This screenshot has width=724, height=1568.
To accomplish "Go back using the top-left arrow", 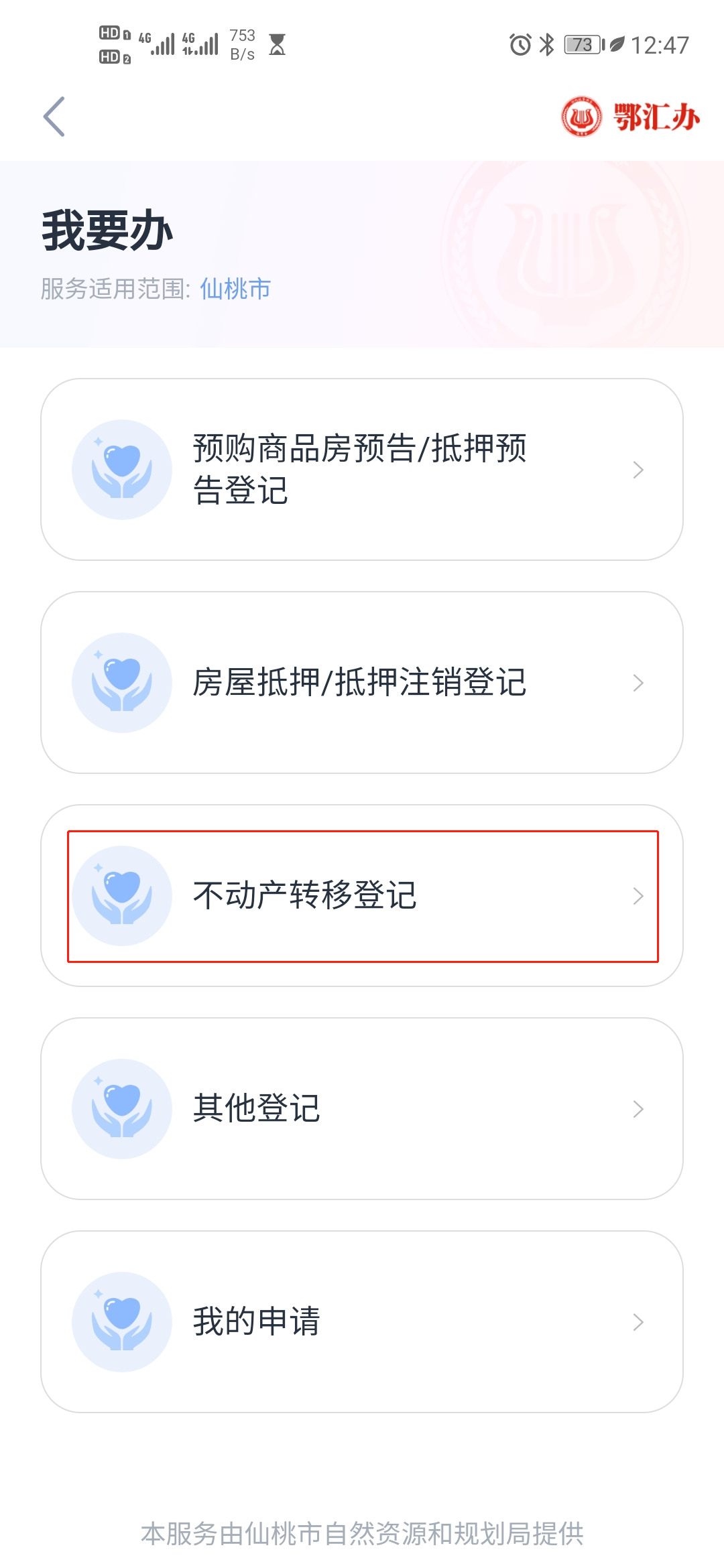I will pos(54,117).
